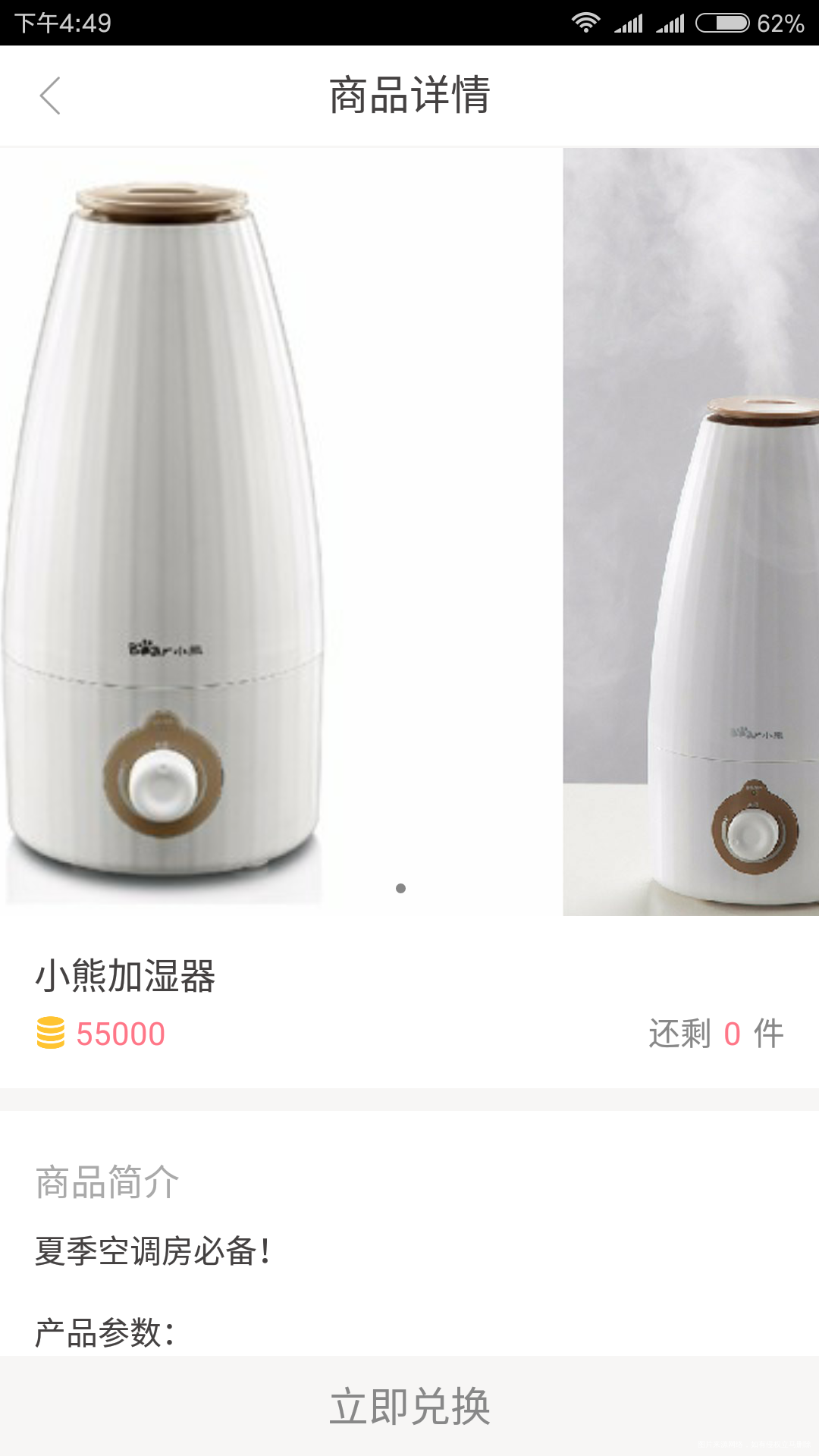
Task: Tap the 55000 points price
Action: (x=120, y=1032)
